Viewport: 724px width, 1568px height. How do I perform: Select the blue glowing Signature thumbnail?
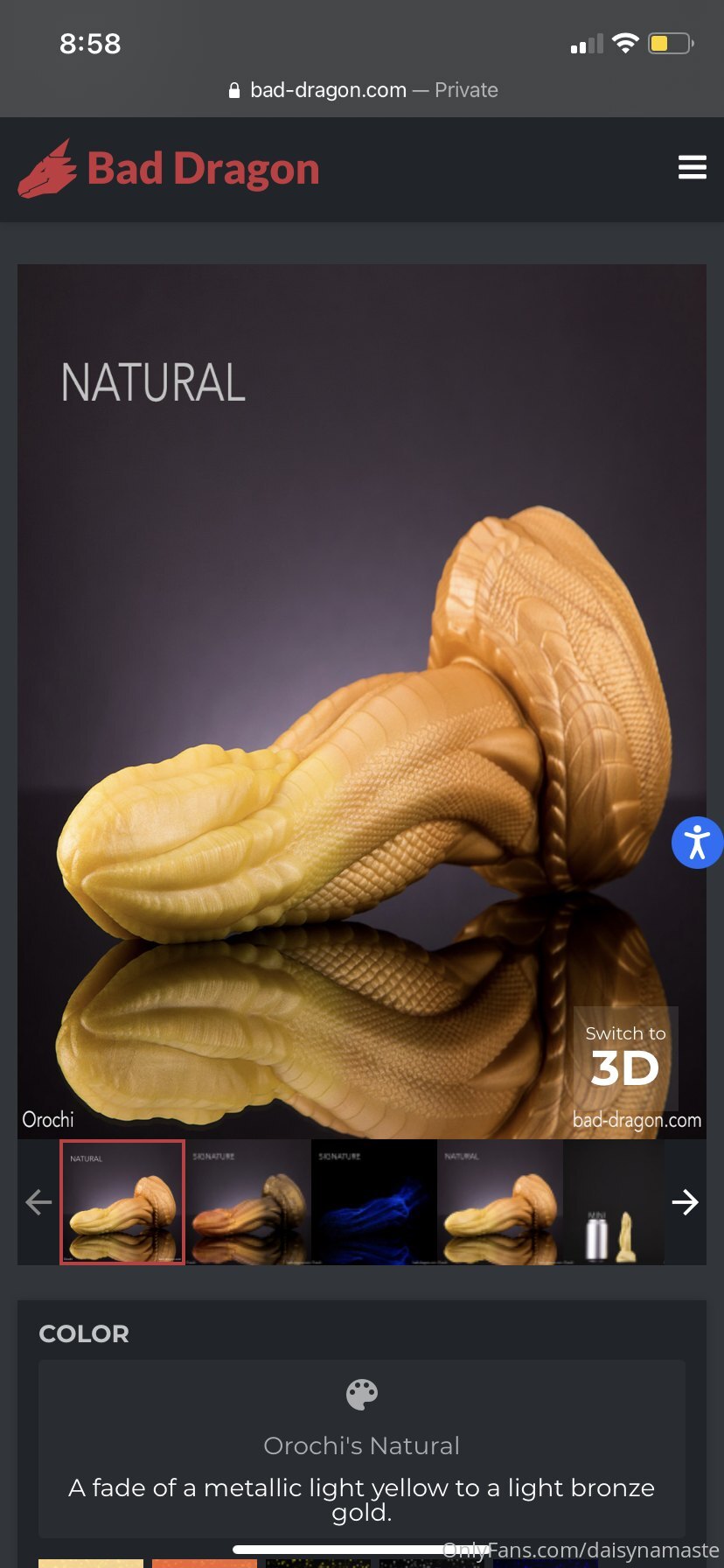pos(374,1202)
